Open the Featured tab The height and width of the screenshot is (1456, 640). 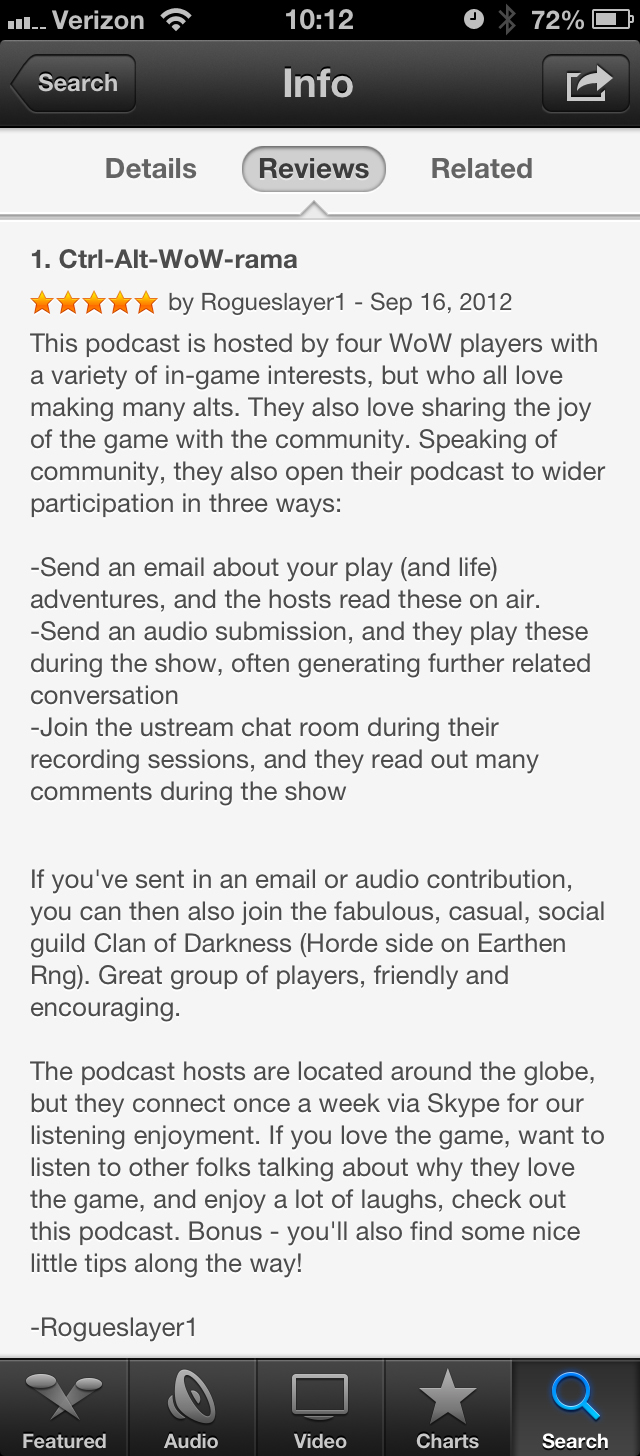pos(64,1409)
